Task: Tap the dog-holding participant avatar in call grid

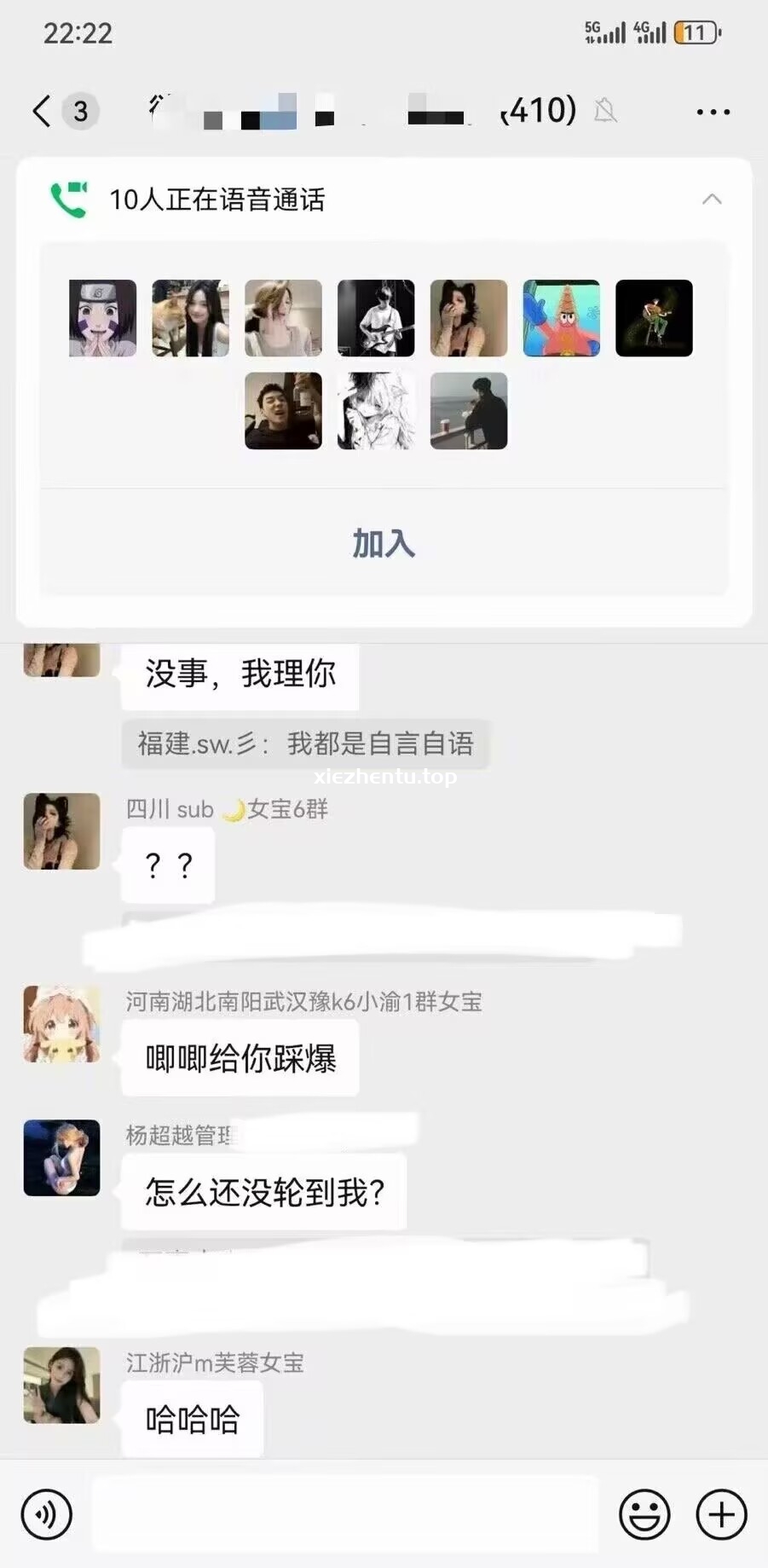Action: pos(189,317)
